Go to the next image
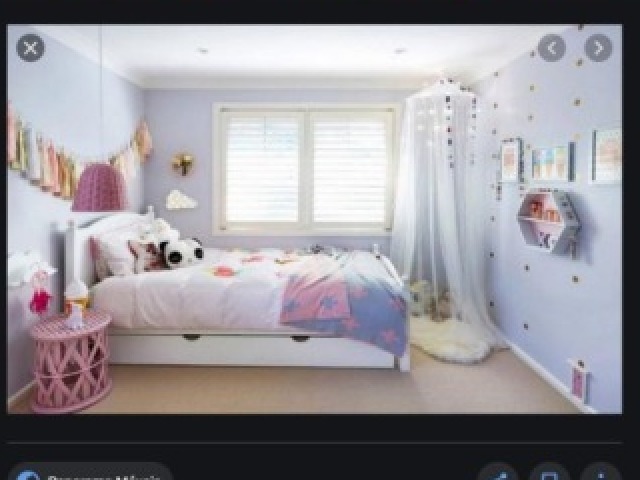This screenshot has width=640, height=480. click(598, 47)
